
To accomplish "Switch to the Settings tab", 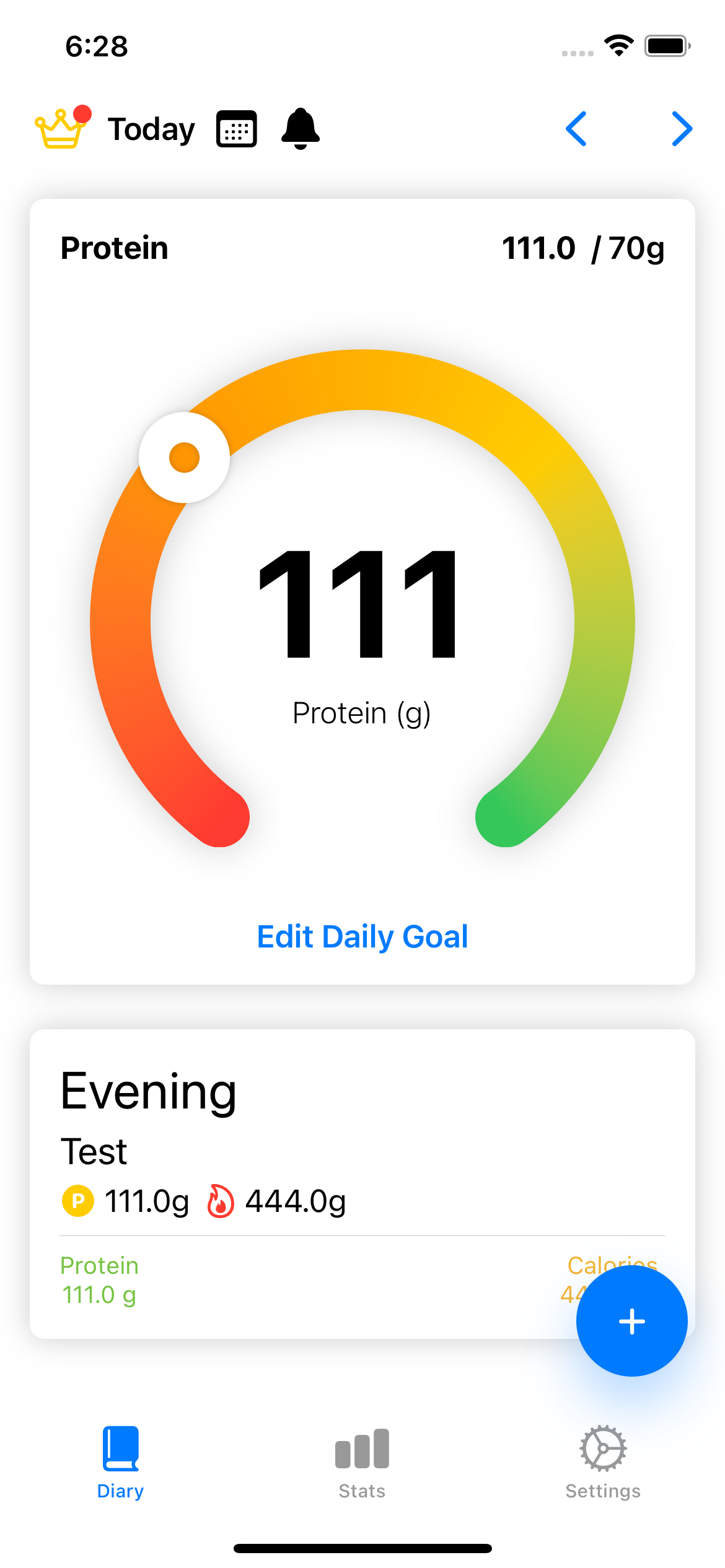I will click(603, 1463).
